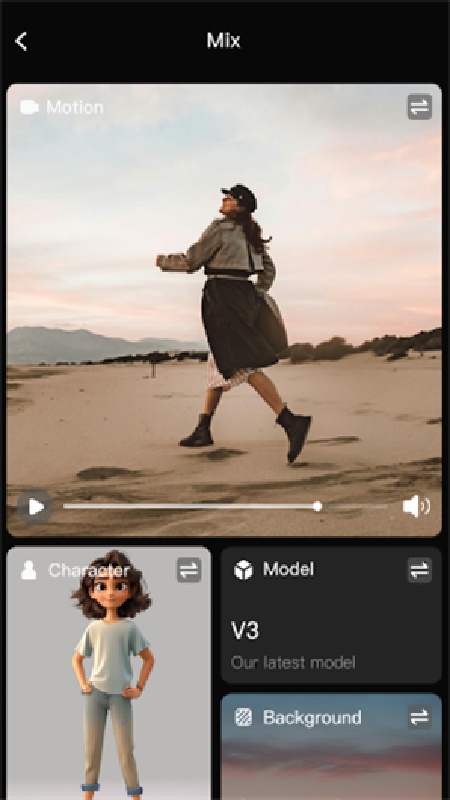Mute the motion video sound
The width and height of the screenshot is (450, 800).
coord(416,507)
